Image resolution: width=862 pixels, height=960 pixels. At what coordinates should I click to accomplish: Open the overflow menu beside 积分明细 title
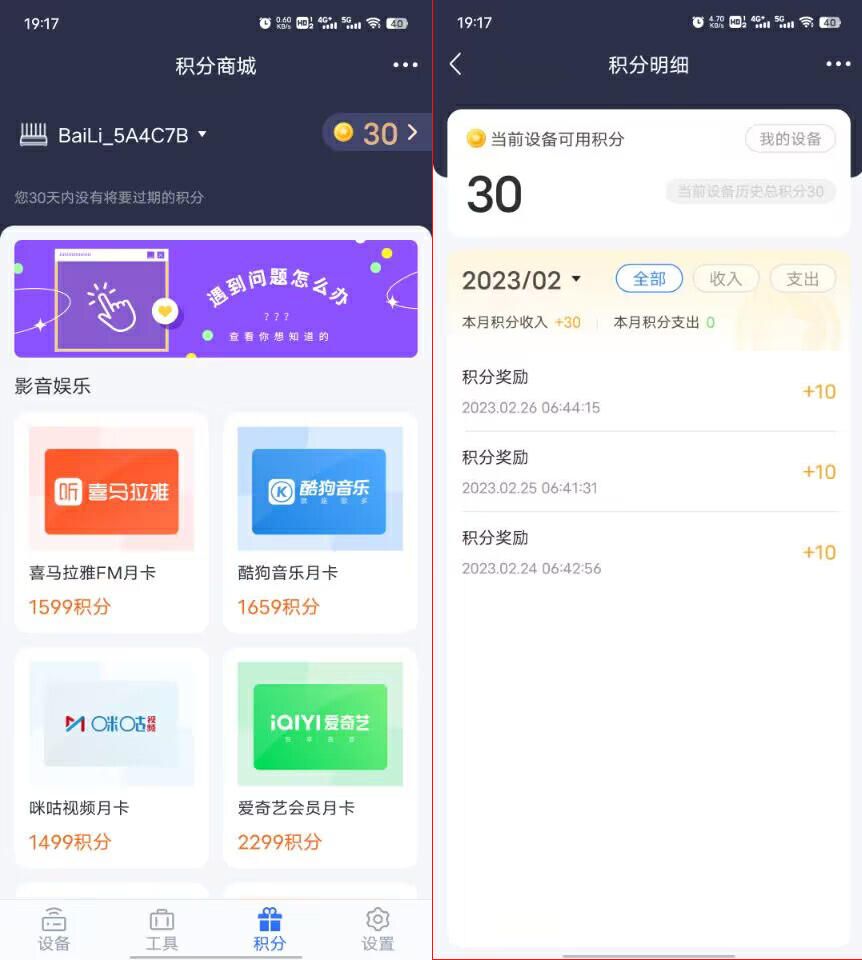pos(838,66)
